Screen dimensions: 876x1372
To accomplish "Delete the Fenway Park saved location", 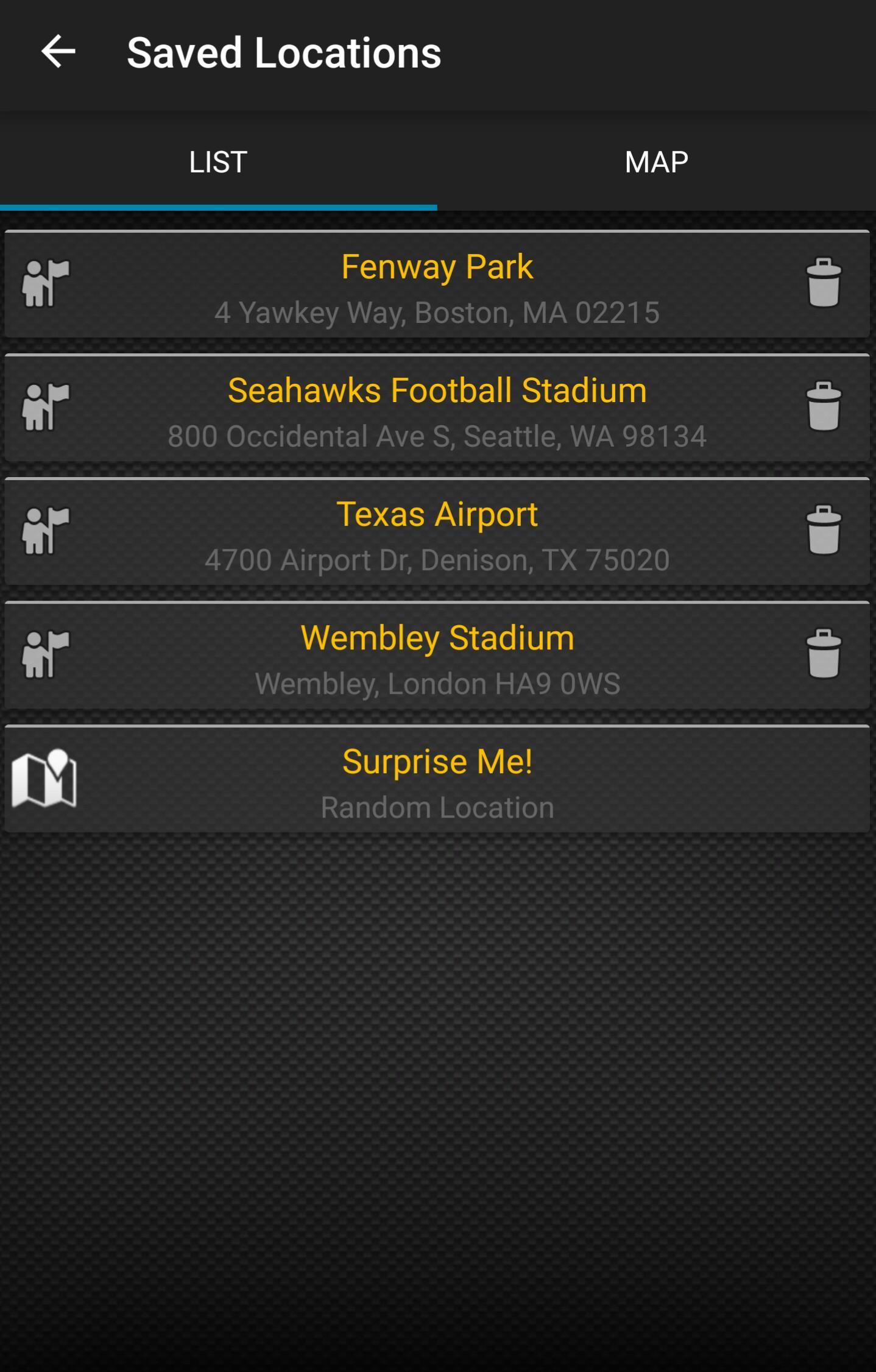I will (x=824, y=283).
